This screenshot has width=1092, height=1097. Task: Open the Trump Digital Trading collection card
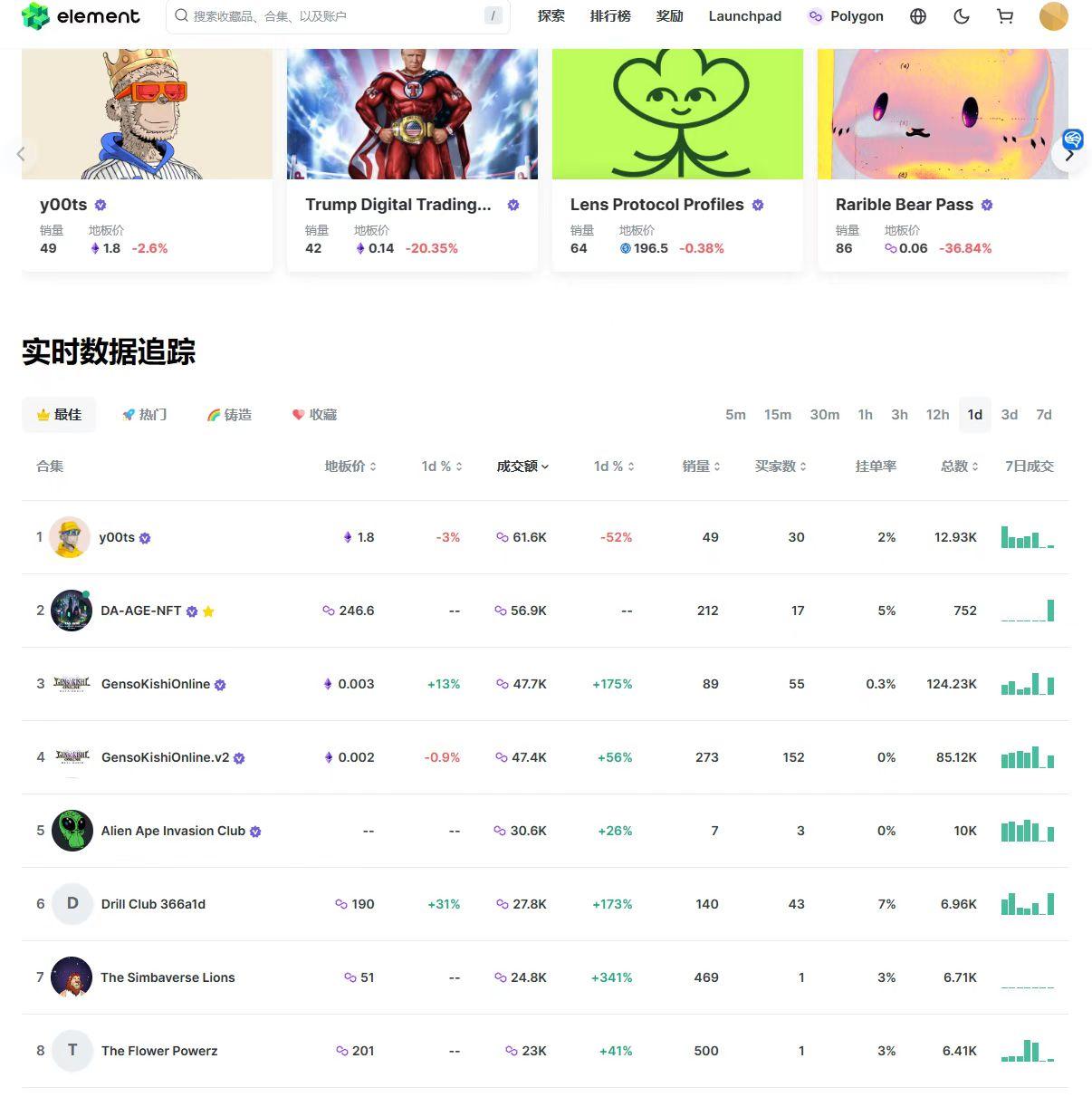point(412,159)
